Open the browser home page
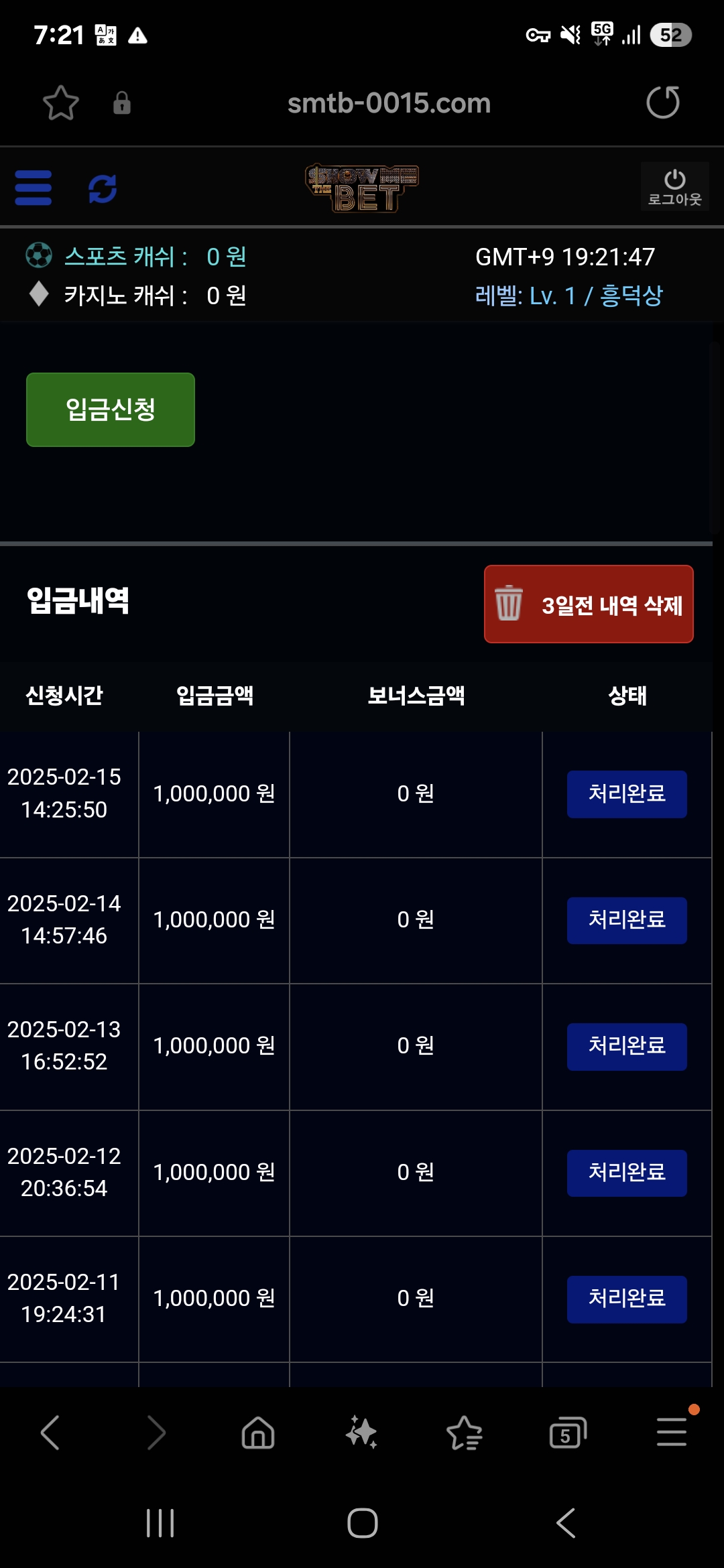The height and width of the screenshot is (1568, 724). coord(258,1433)
